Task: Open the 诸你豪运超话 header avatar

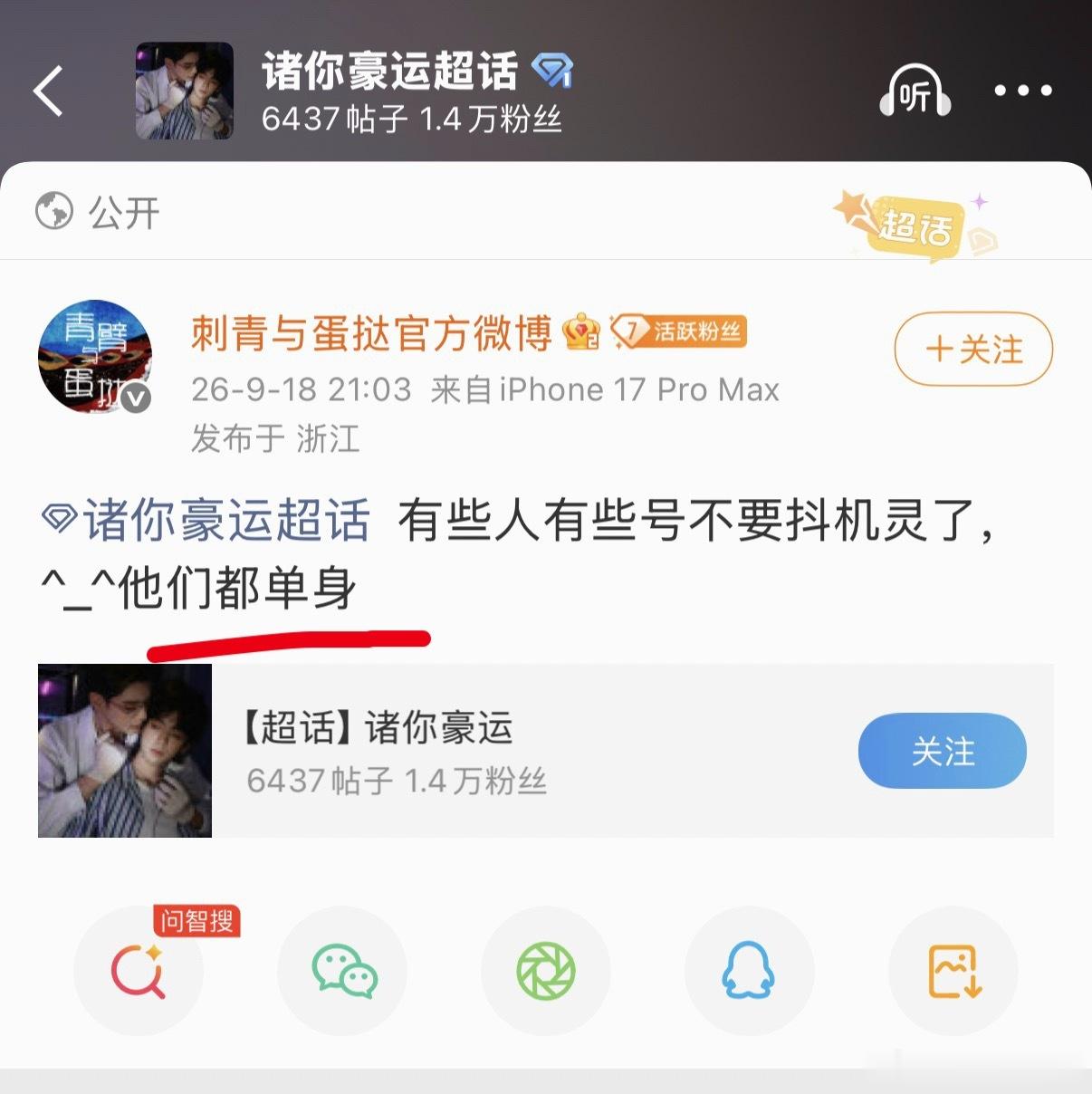Action: (x=185, y=91)
